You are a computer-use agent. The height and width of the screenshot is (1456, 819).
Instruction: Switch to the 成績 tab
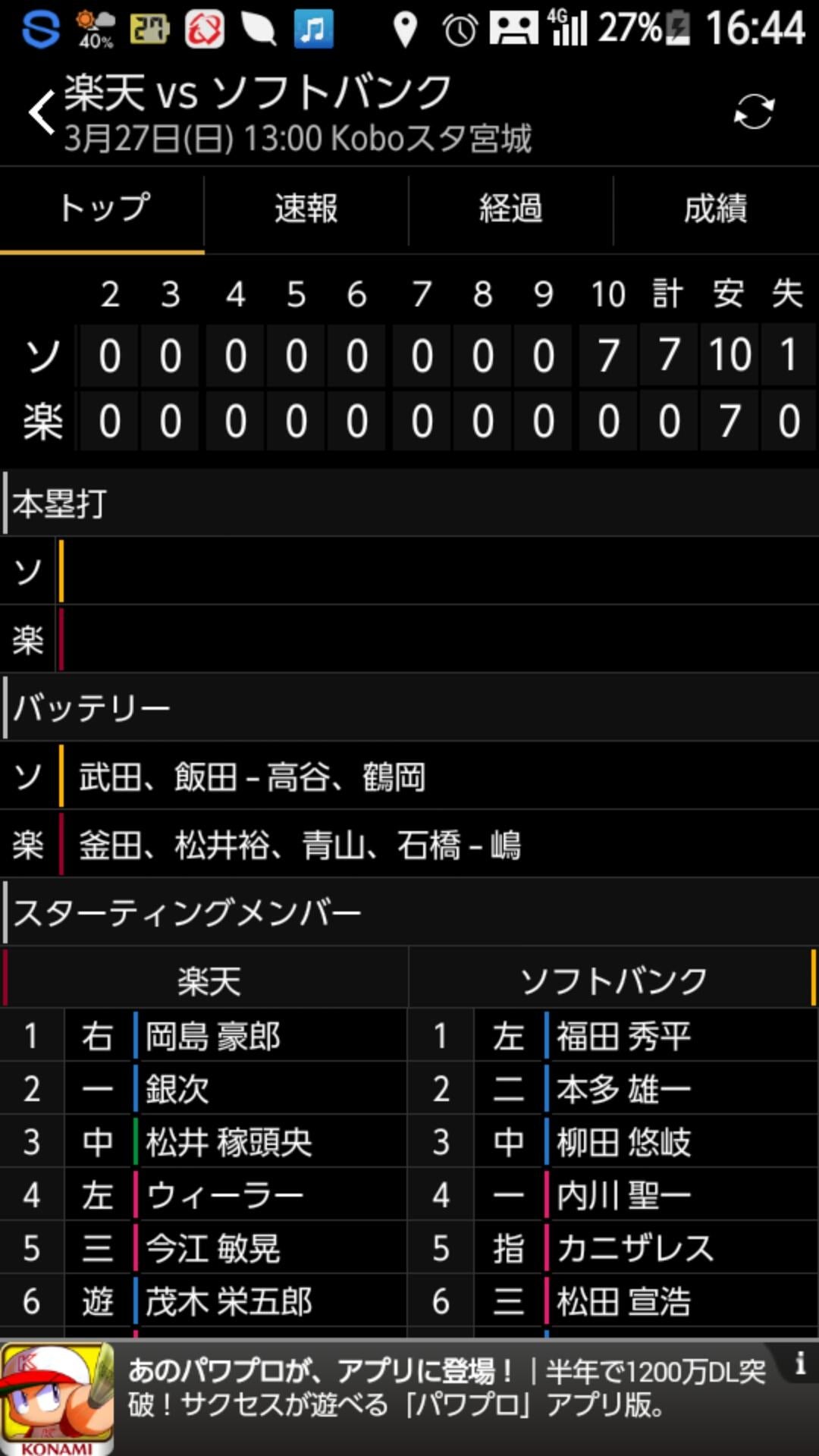[x=715, y=209]
